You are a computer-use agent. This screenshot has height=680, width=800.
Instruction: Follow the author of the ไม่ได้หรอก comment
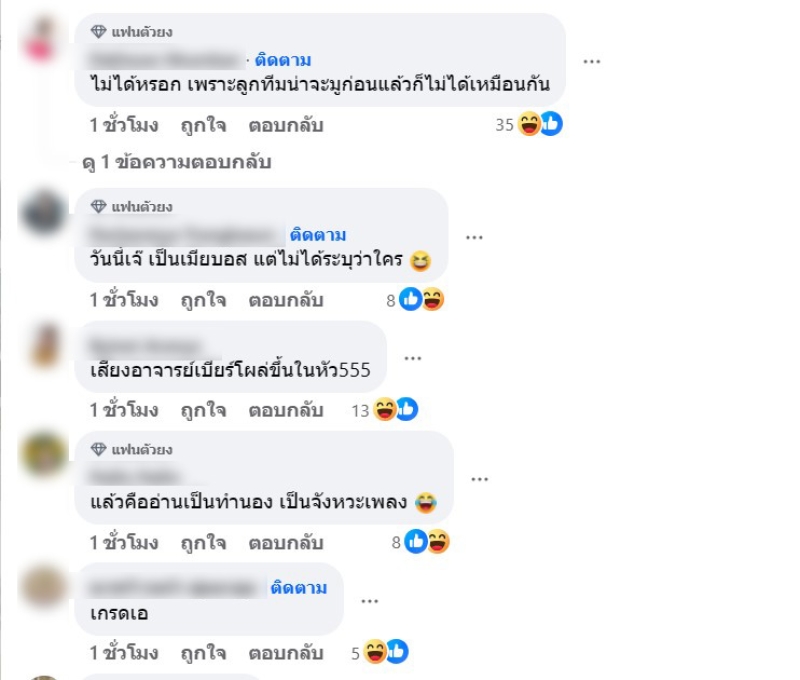[x=283, y=59]
